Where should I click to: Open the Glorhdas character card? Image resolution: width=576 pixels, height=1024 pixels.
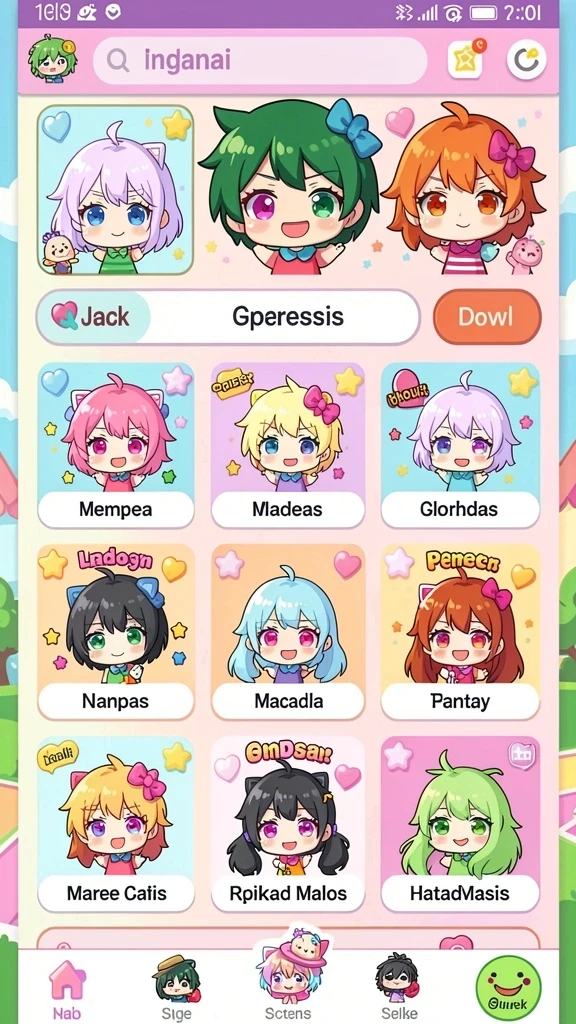pyautogui.click(x=460, y=445)
